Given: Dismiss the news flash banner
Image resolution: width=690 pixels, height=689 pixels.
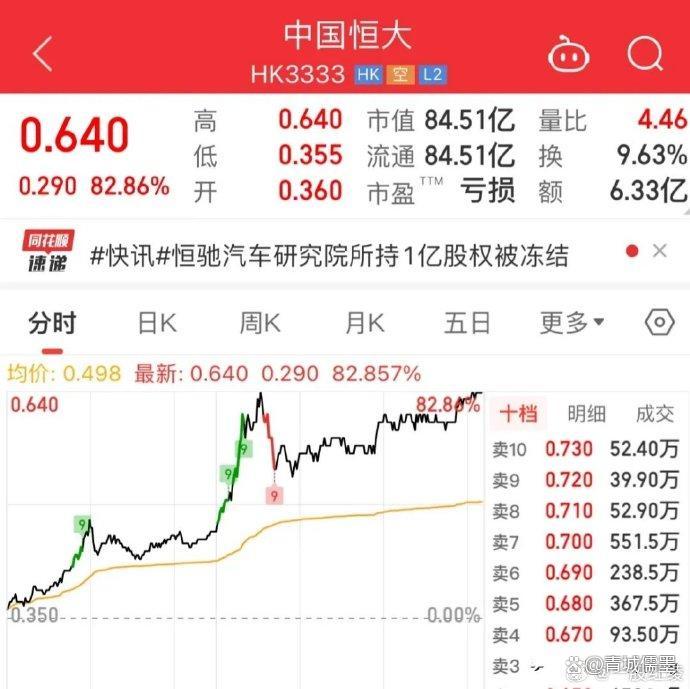Looking at the screenshot, I should click(x=660, y=251).
